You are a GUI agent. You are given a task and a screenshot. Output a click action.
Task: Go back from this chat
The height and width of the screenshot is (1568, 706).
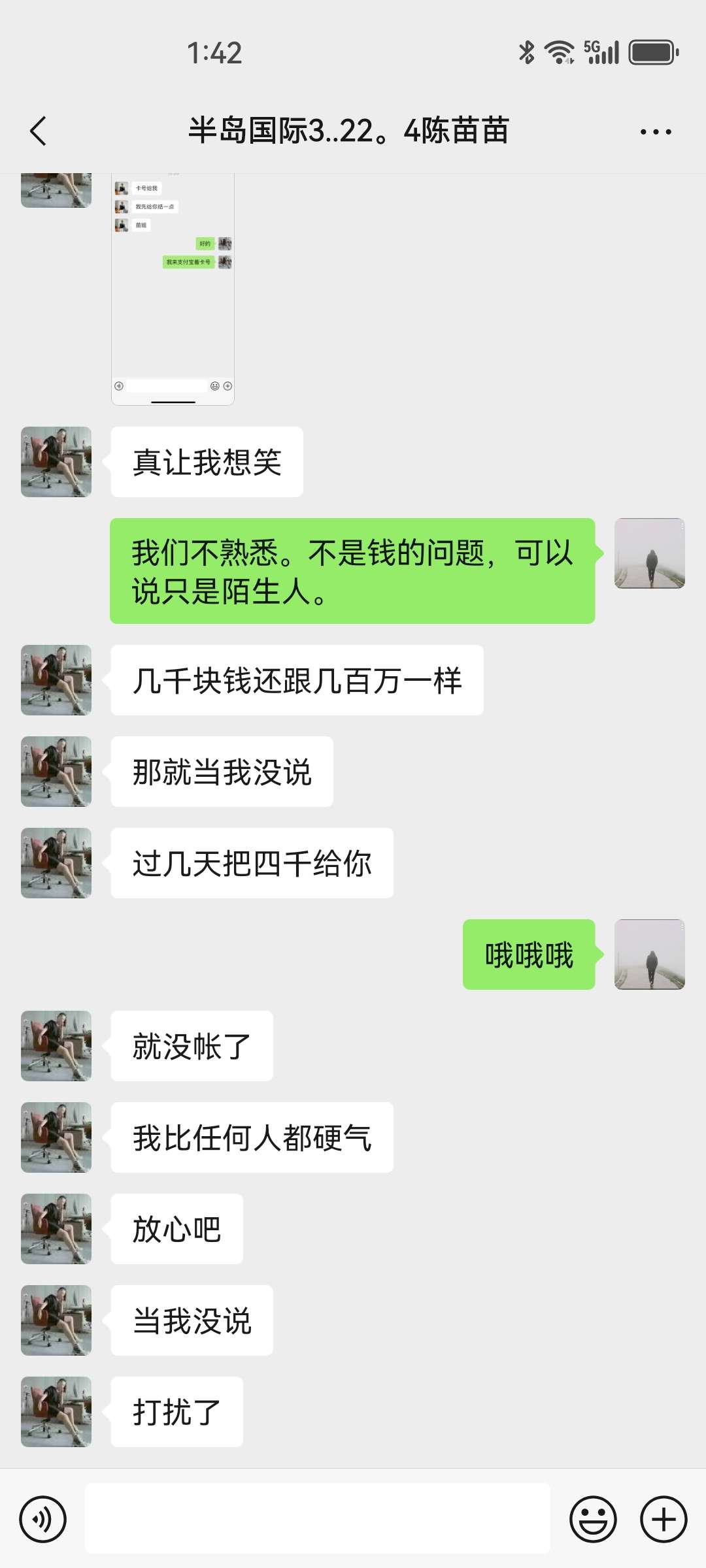39,131
